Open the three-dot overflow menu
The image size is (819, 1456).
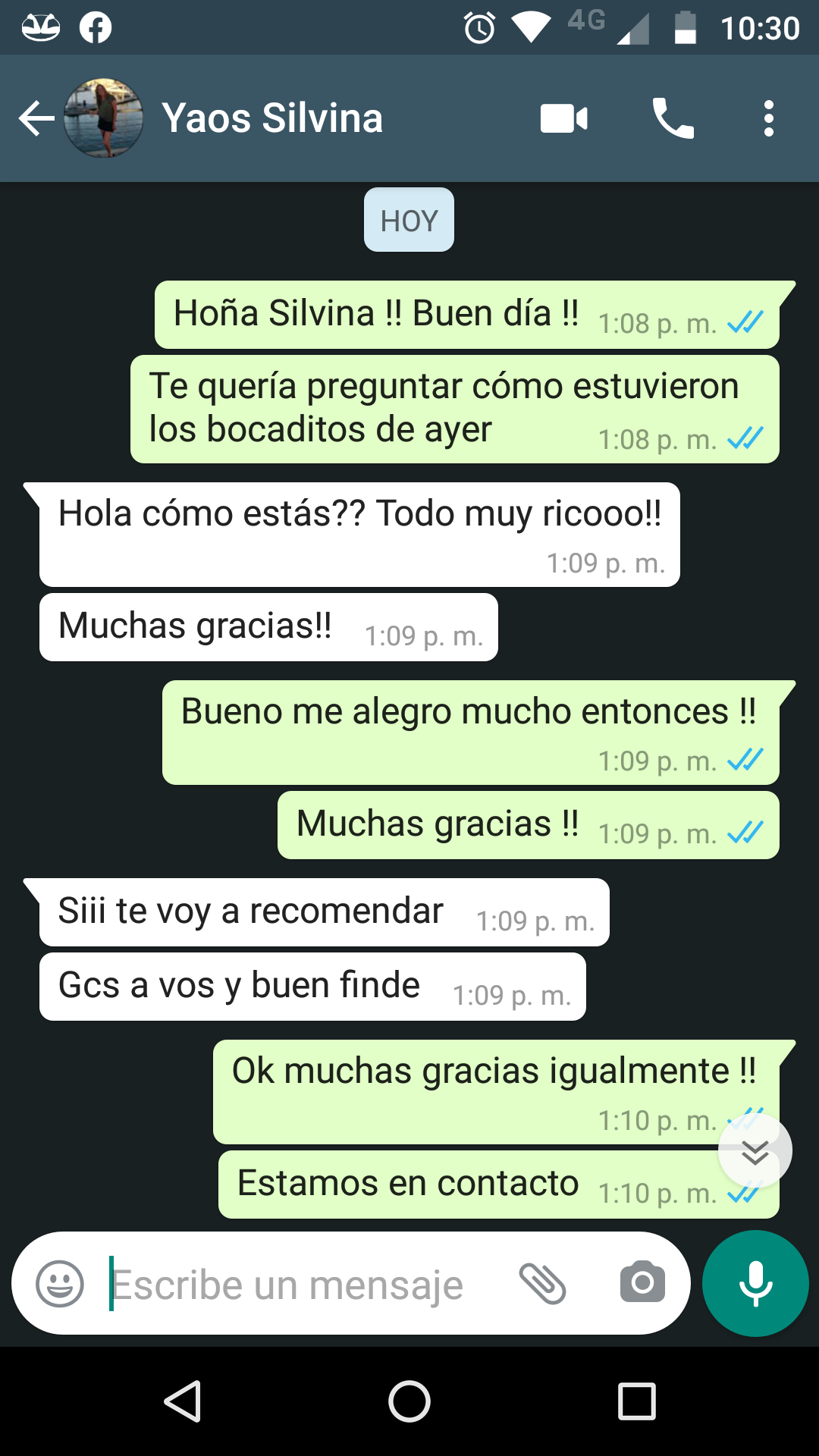click(x=769, y=119)
